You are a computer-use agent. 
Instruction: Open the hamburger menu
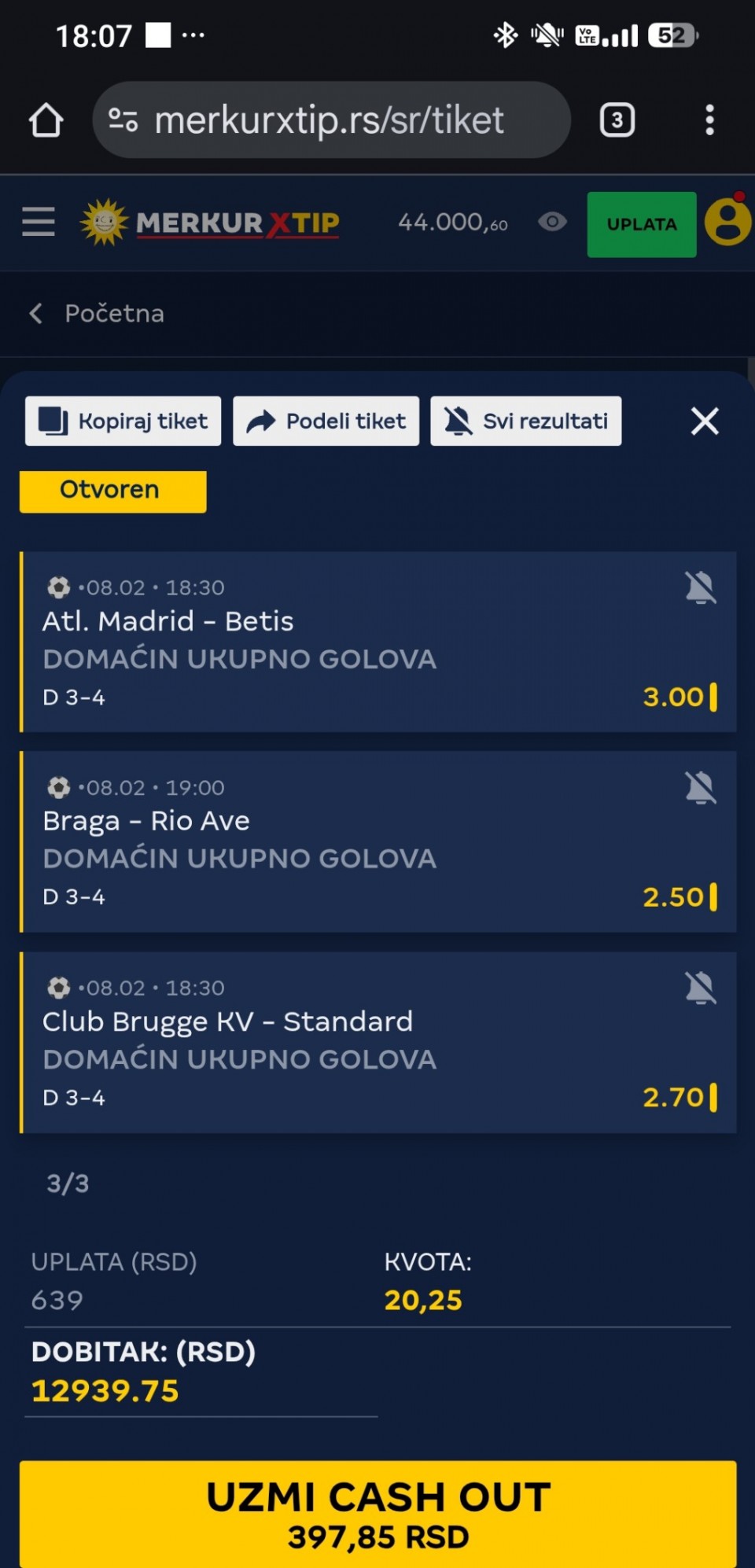(39, 223)
